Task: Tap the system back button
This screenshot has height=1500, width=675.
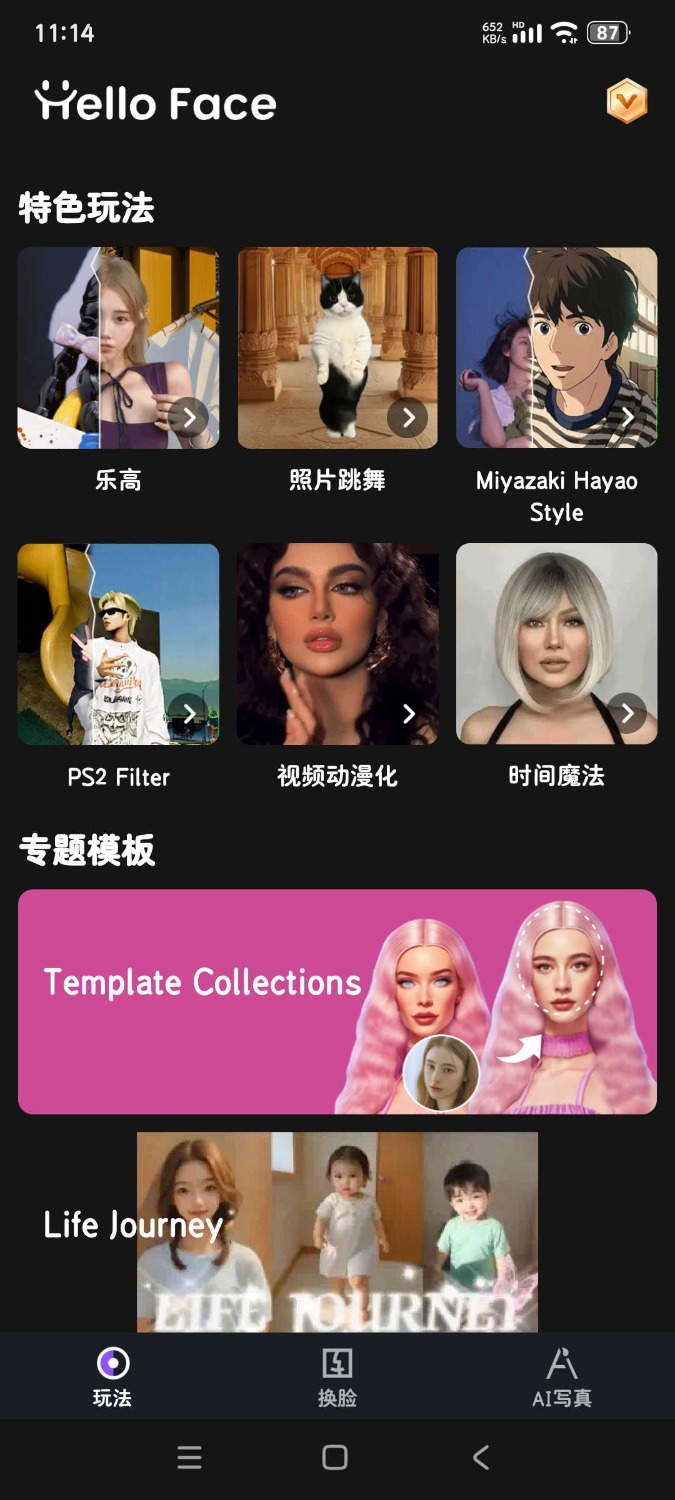Action: 481,1457
